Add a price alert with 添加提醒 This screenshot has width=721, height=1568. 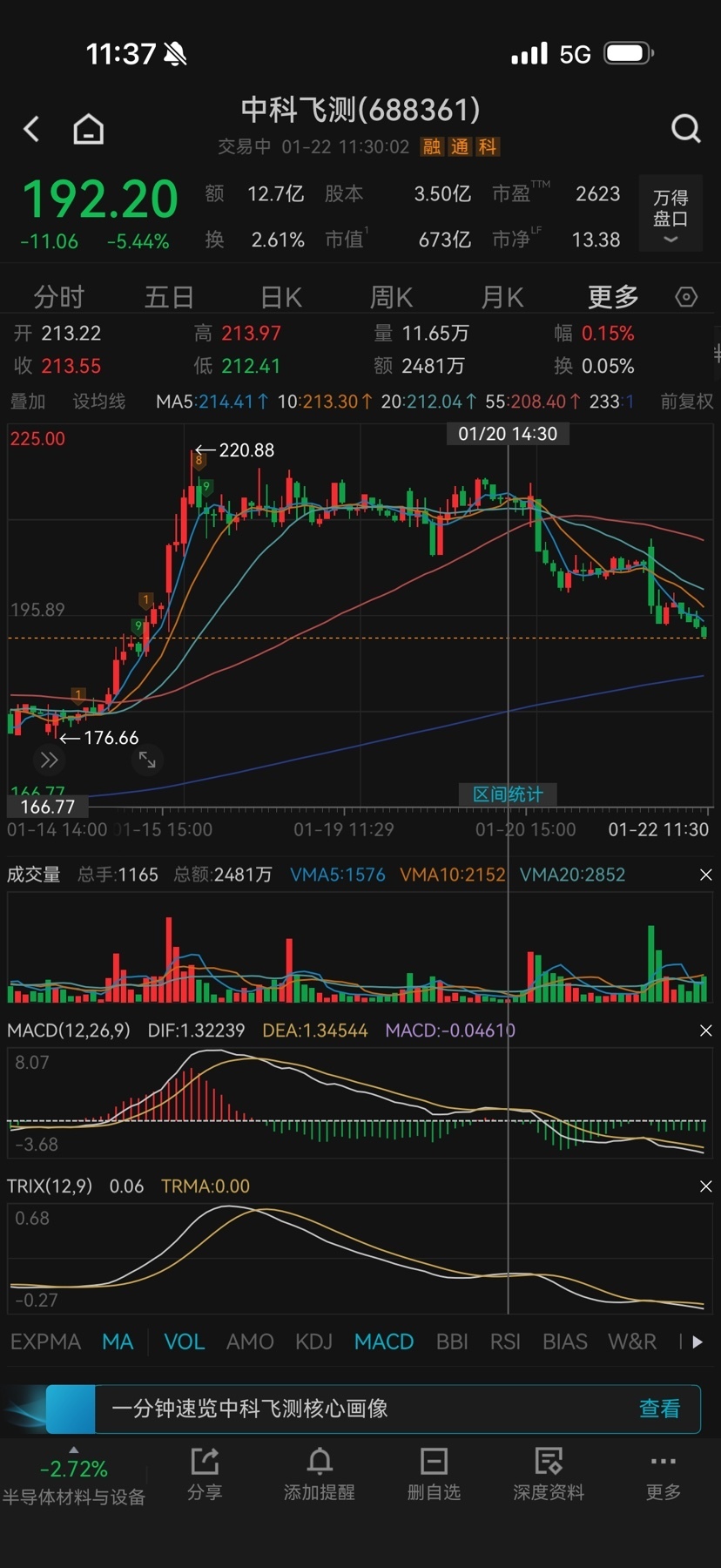point(320,1474)
